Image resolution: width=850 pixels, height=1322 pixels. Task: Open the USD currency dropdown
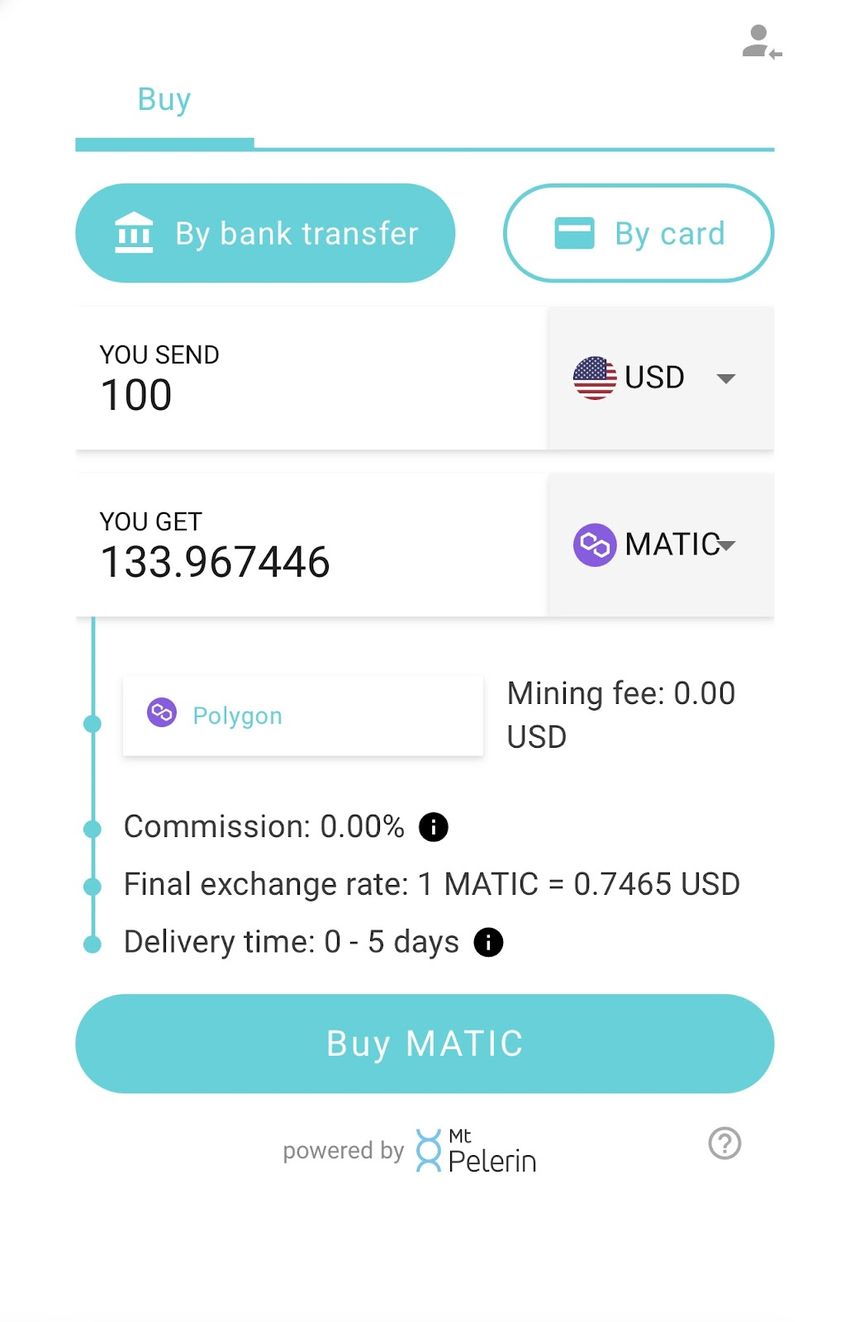point(660,378)
